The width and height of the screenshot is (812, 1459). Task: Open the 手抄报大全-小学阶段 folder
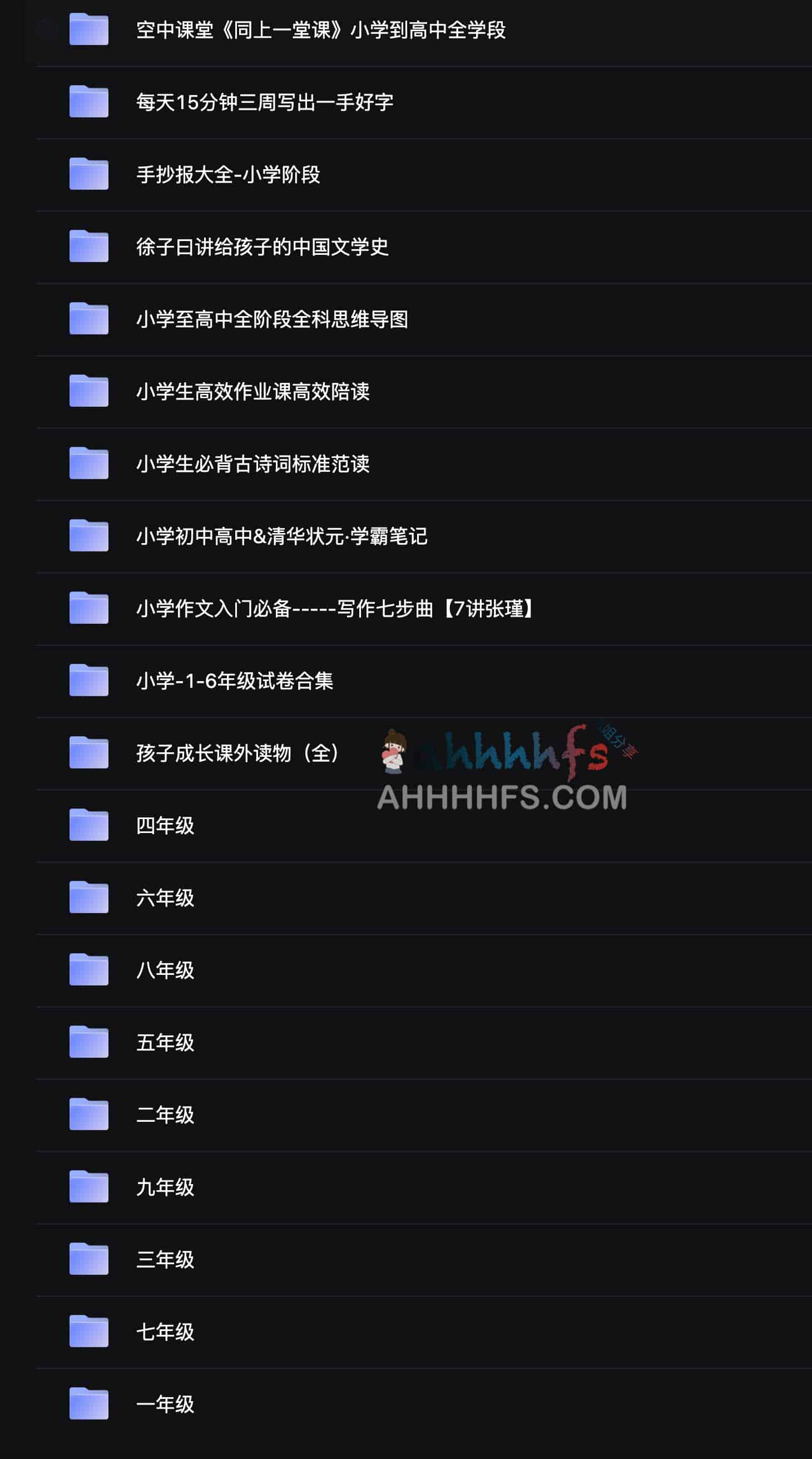[227, 175]
